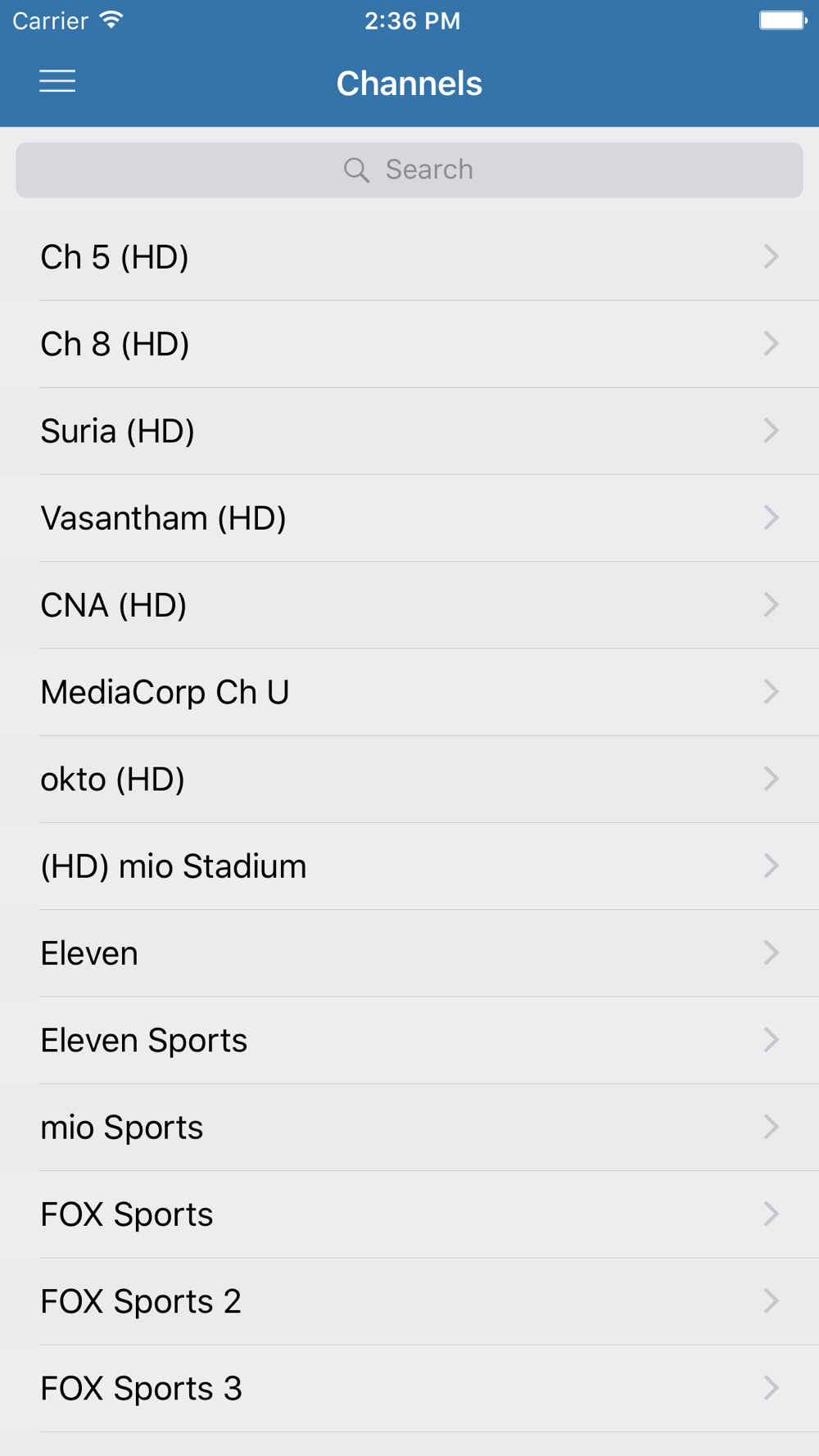Open the FOX Sports channel row
Image resolution: width=819 pixels, height=1456 pixels.
coord(409,1214)
